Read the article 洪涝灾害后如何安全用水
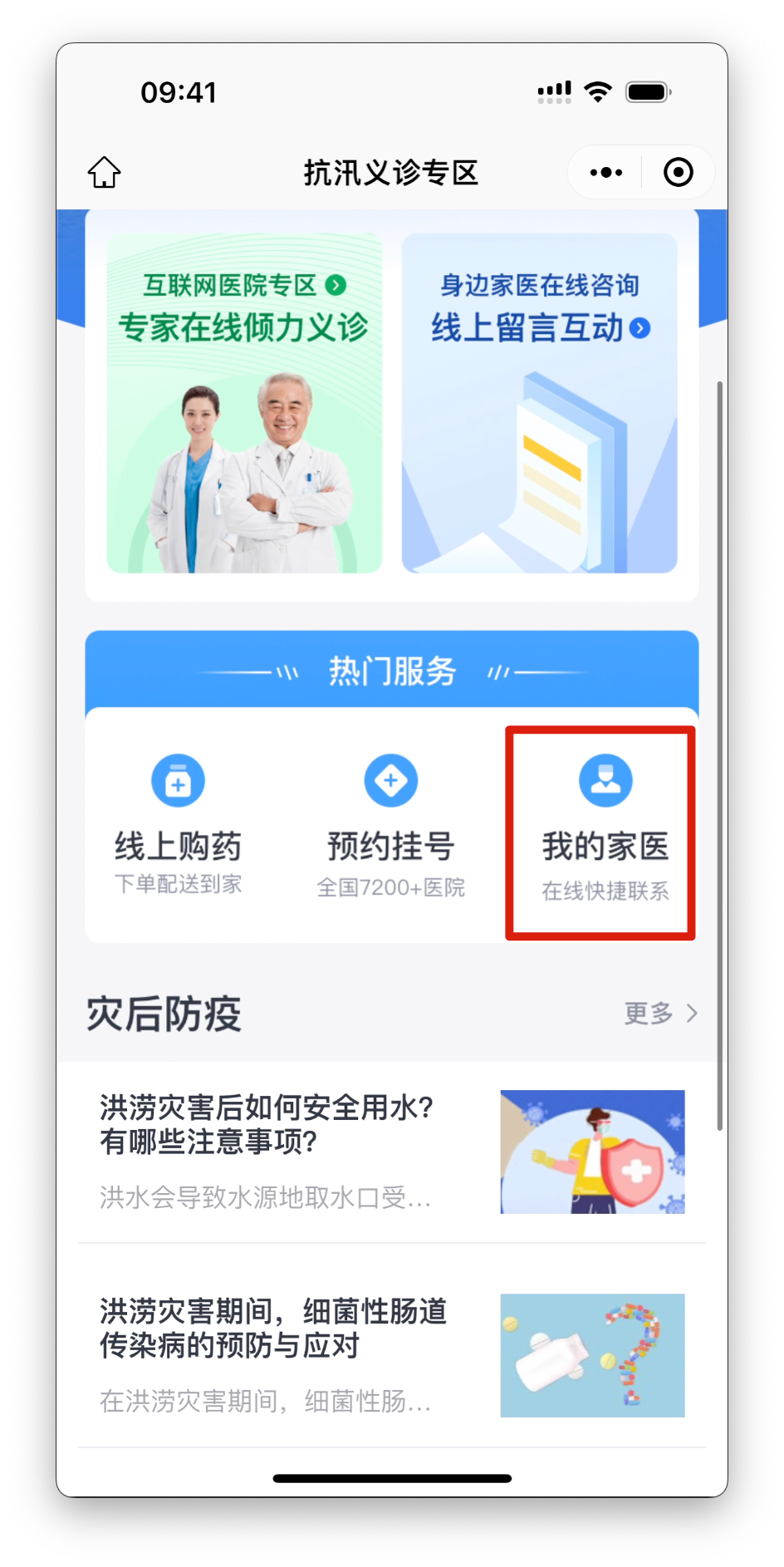Viewport: 784px width, 1567px height. (x=390, y=1152)
